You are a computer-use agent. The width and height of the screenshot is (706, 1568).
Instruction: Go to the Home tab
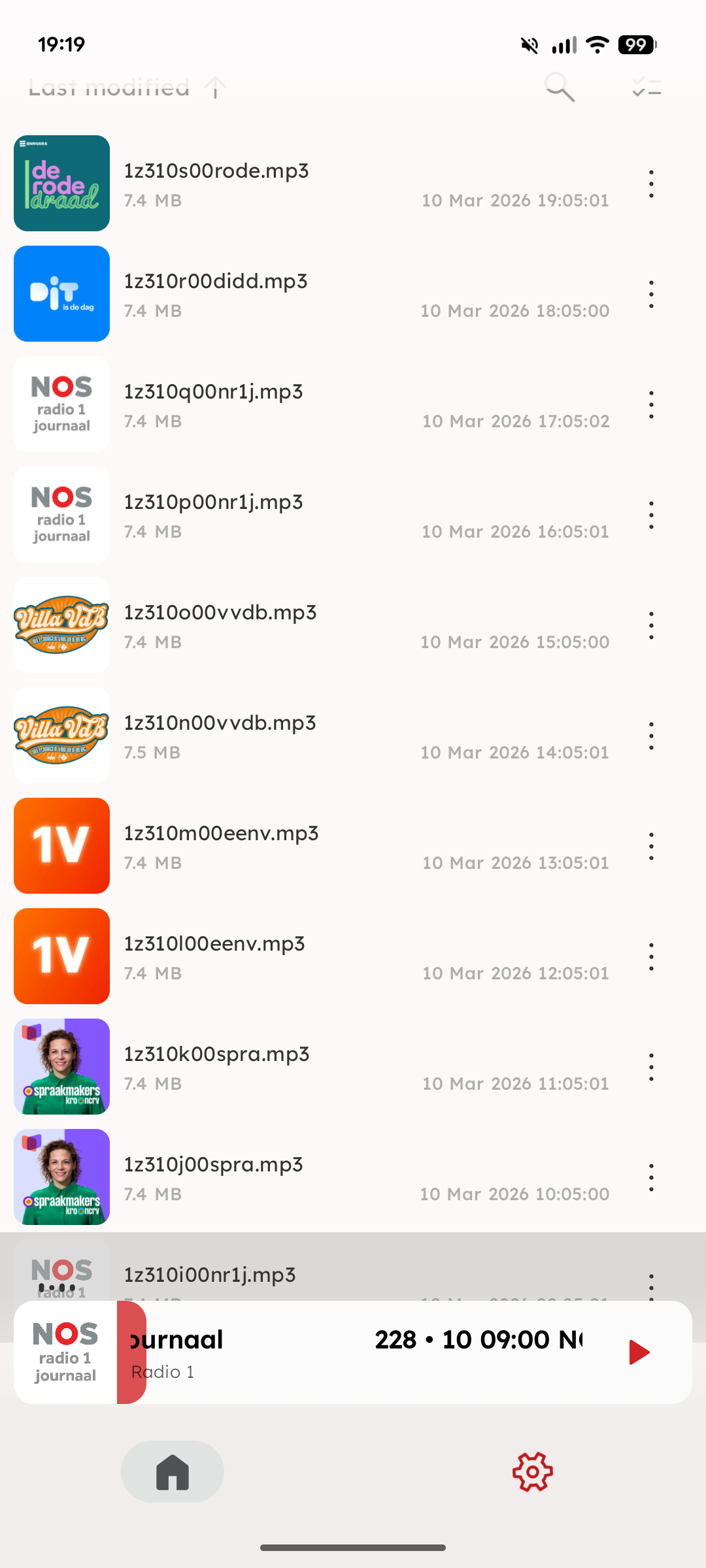pos(173,1472)
